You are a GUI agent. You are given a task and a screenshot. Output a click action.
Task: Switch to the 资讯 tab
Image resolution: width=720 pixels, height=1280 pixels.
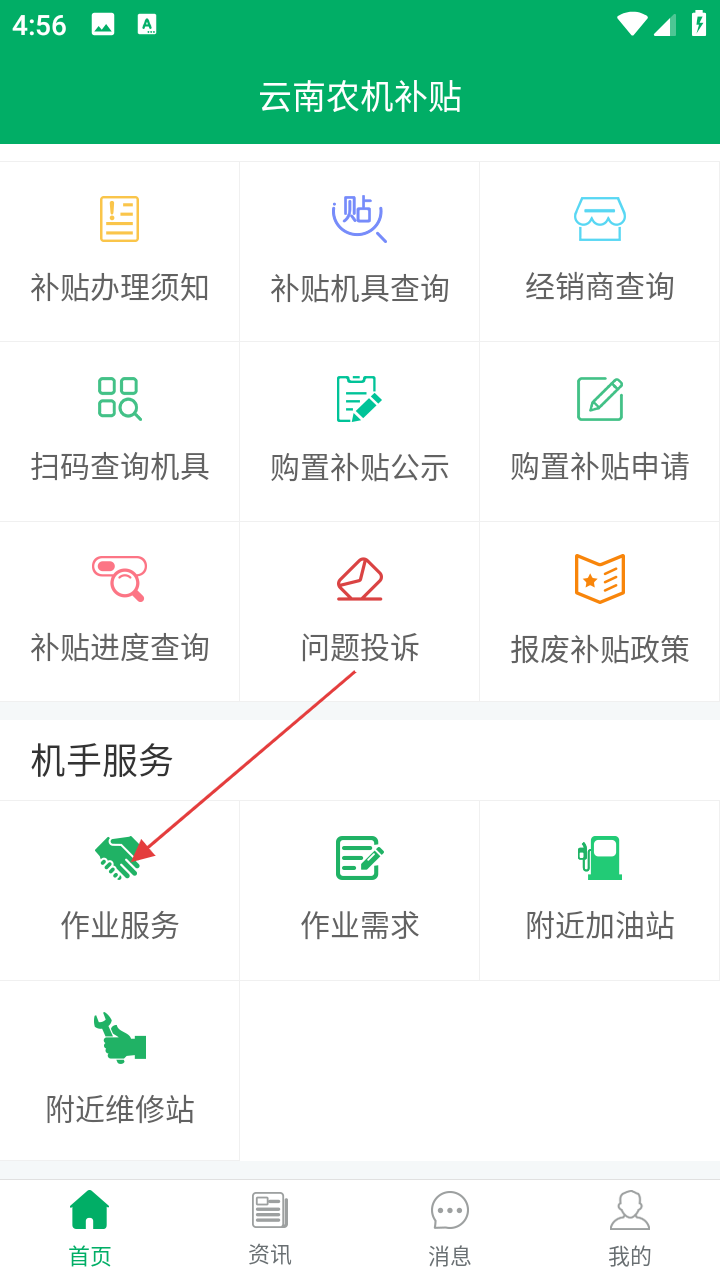pyautogui.click(x=270, y=1230)
